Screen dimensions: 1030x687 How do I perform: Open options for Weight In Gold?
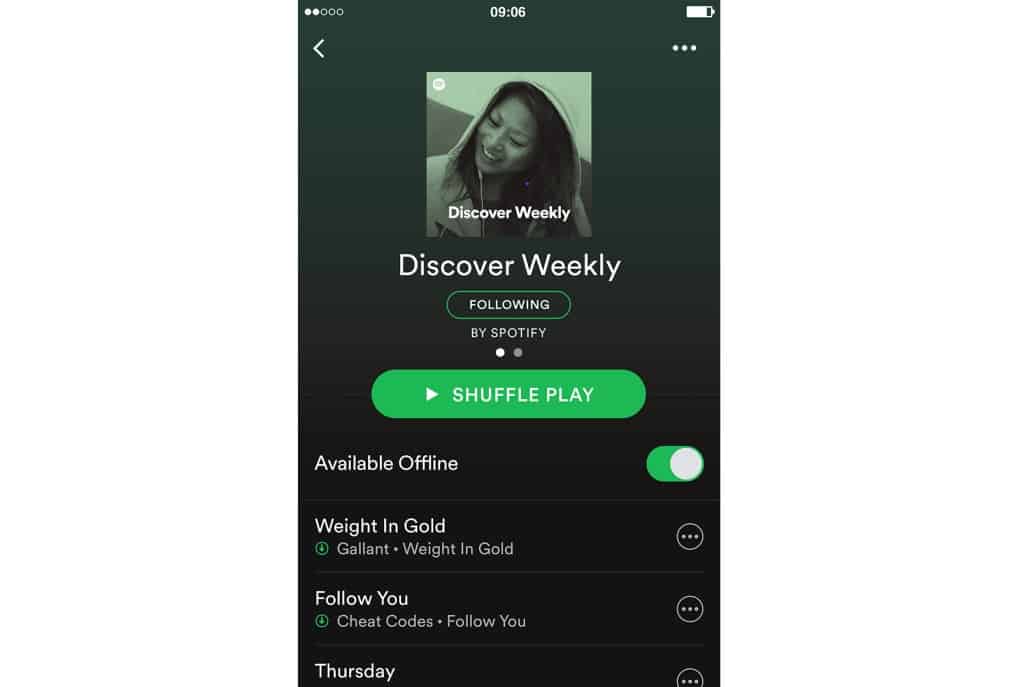(x=690, y=537)
